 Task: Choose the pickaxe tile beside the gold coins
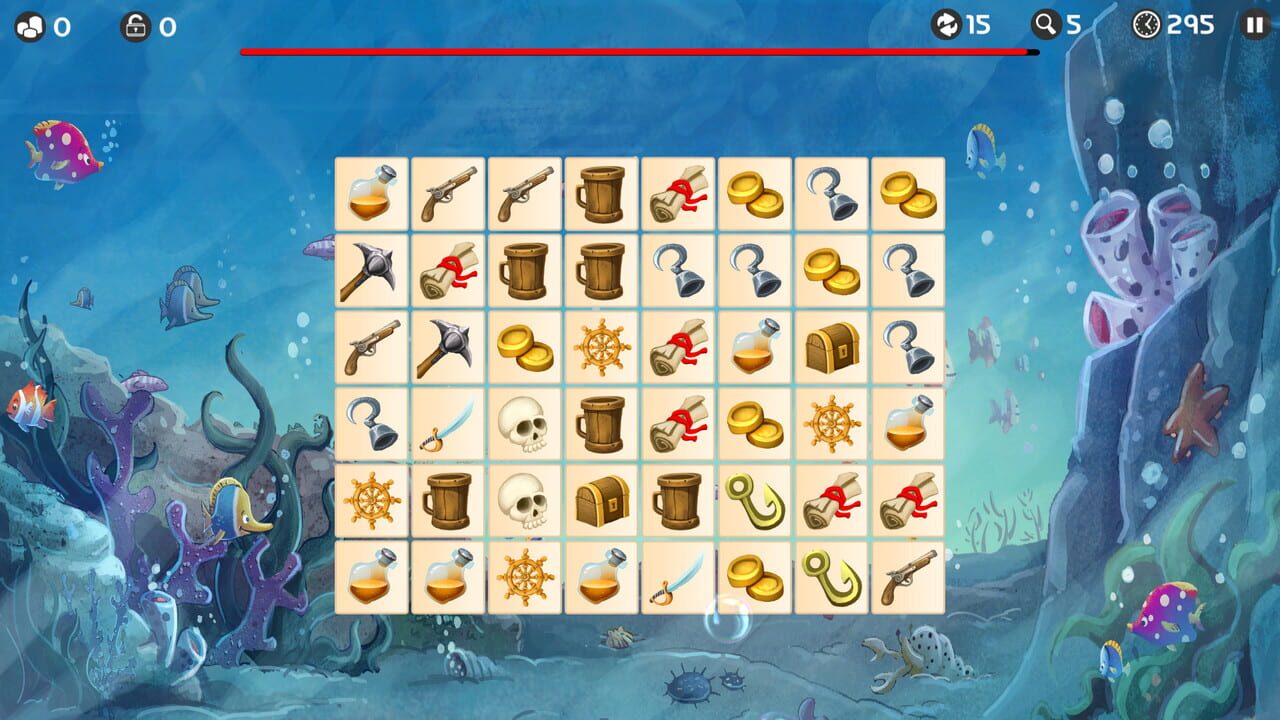point(448,347)
